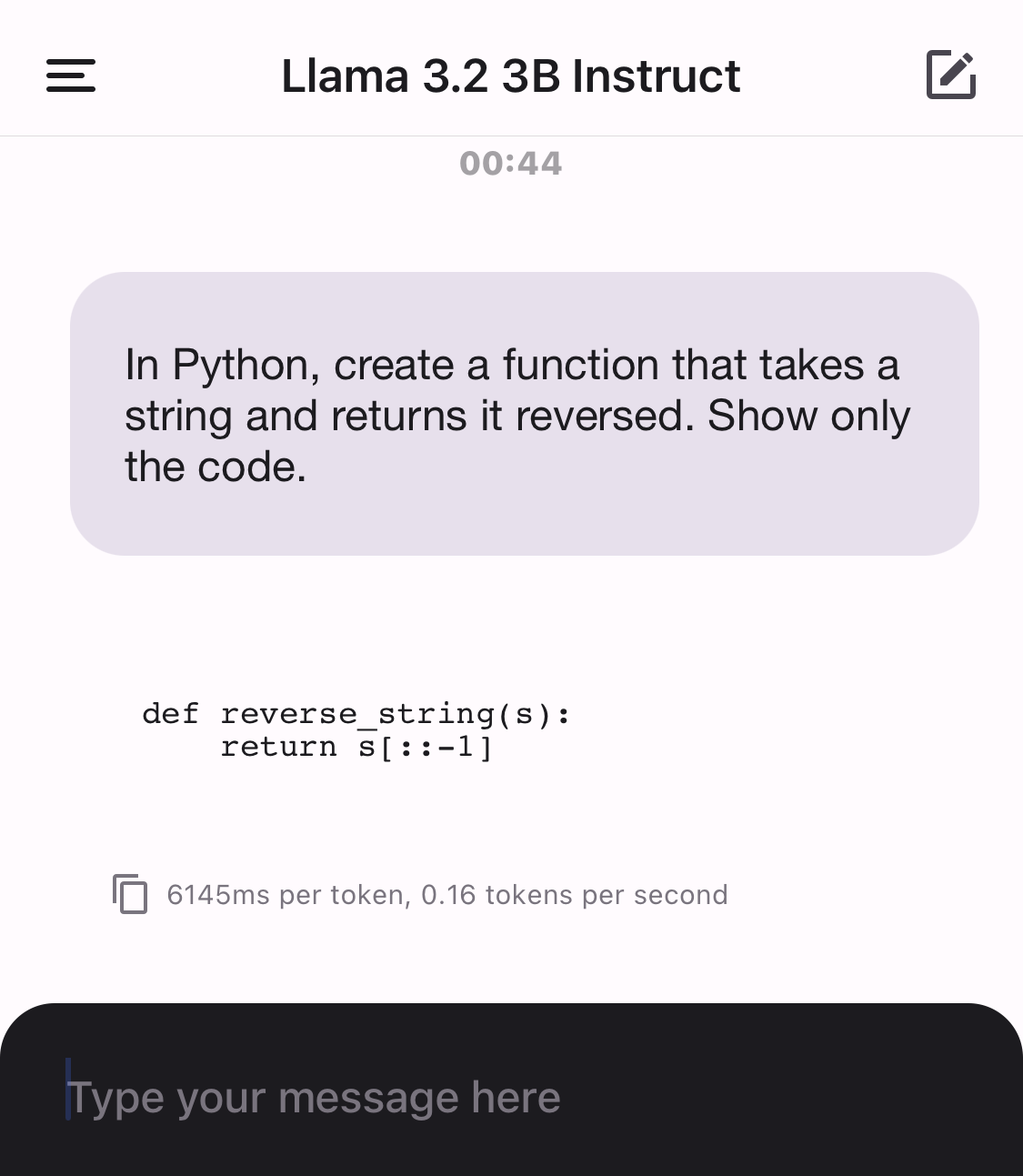Copy the generated code response
1023x1176 pixels.
(130, 894)
